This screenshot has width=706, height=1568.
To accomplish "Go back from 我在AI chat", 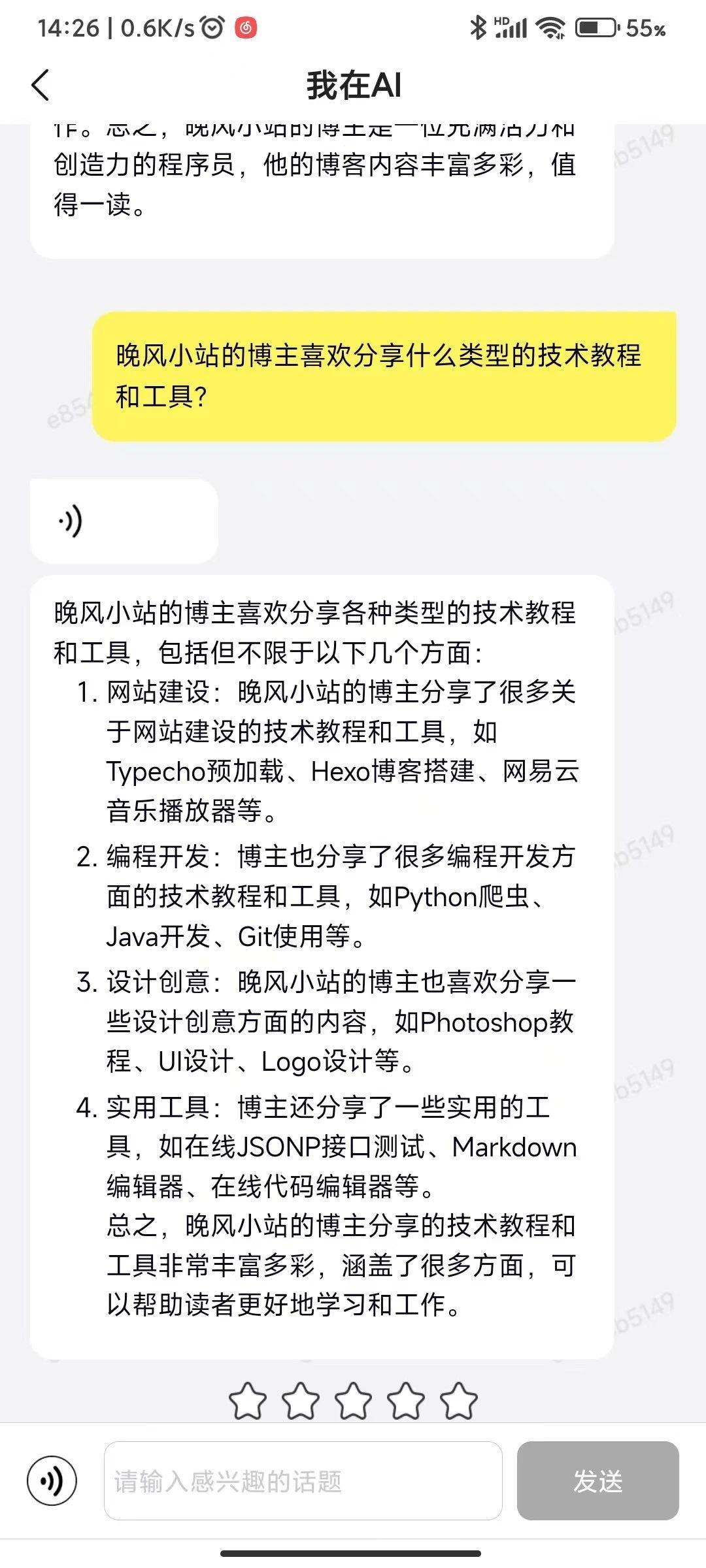I will click(x=41, y=86).
